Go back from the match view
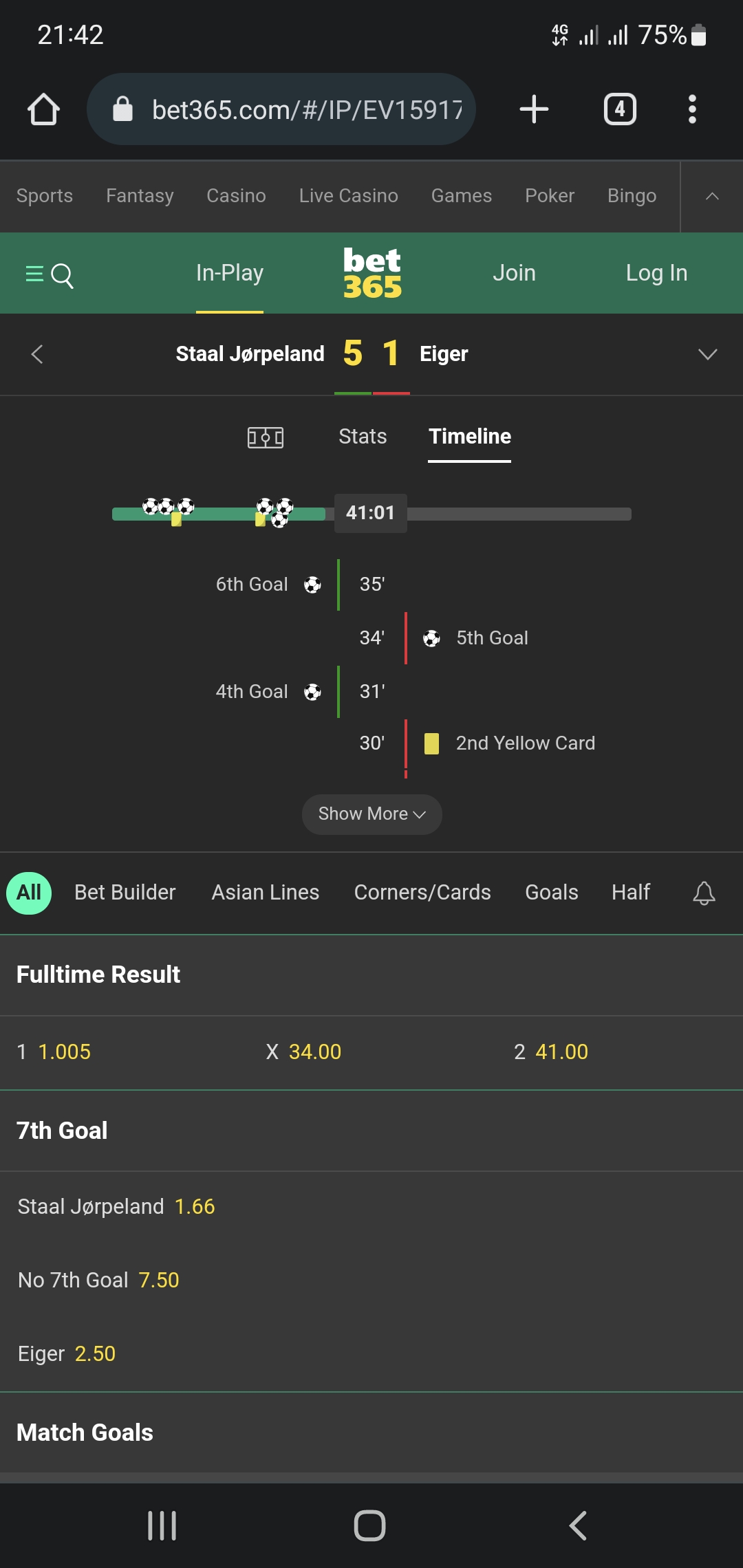The height and width of the screenshot is (1568, 743). 38,354
